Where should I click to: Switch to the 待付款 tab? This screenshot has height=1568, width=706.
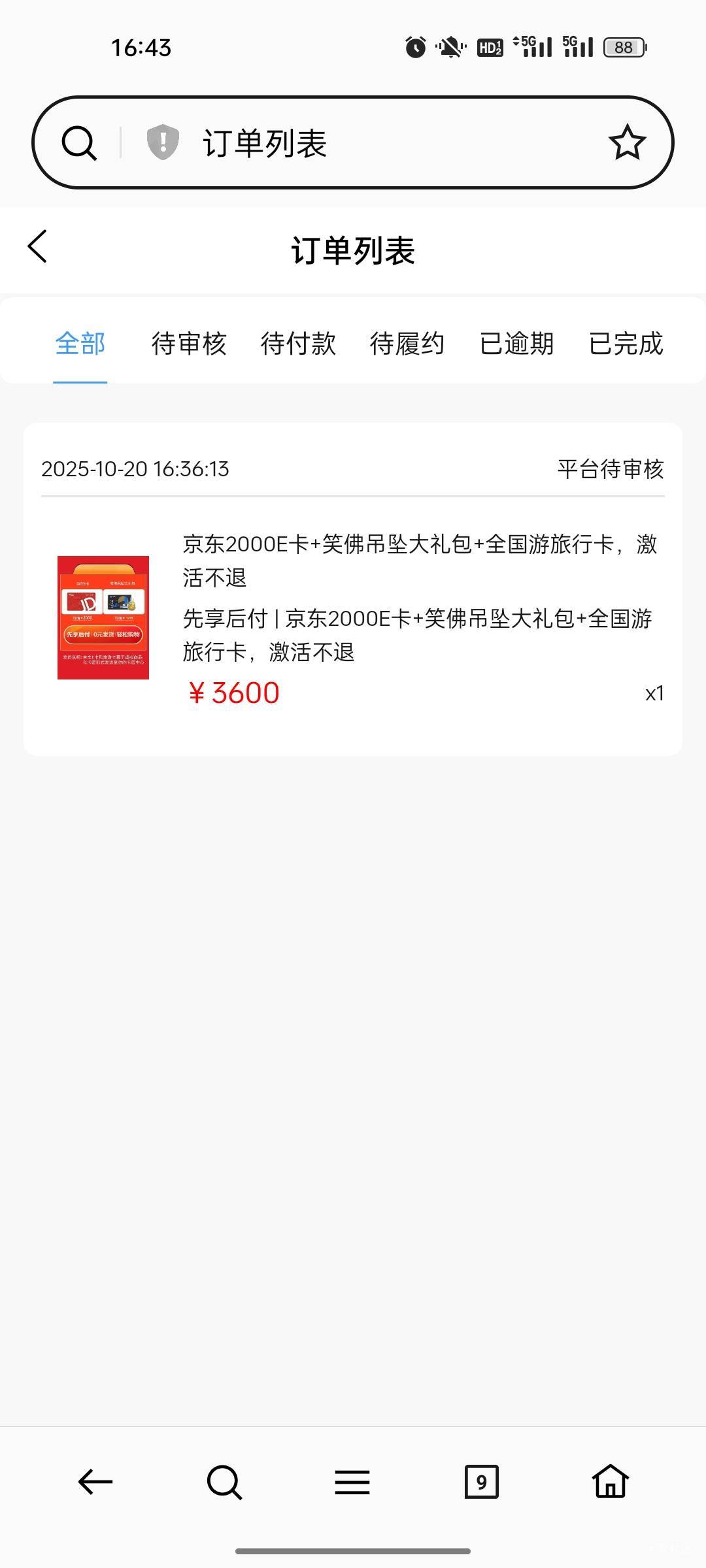tap(298, 344)
